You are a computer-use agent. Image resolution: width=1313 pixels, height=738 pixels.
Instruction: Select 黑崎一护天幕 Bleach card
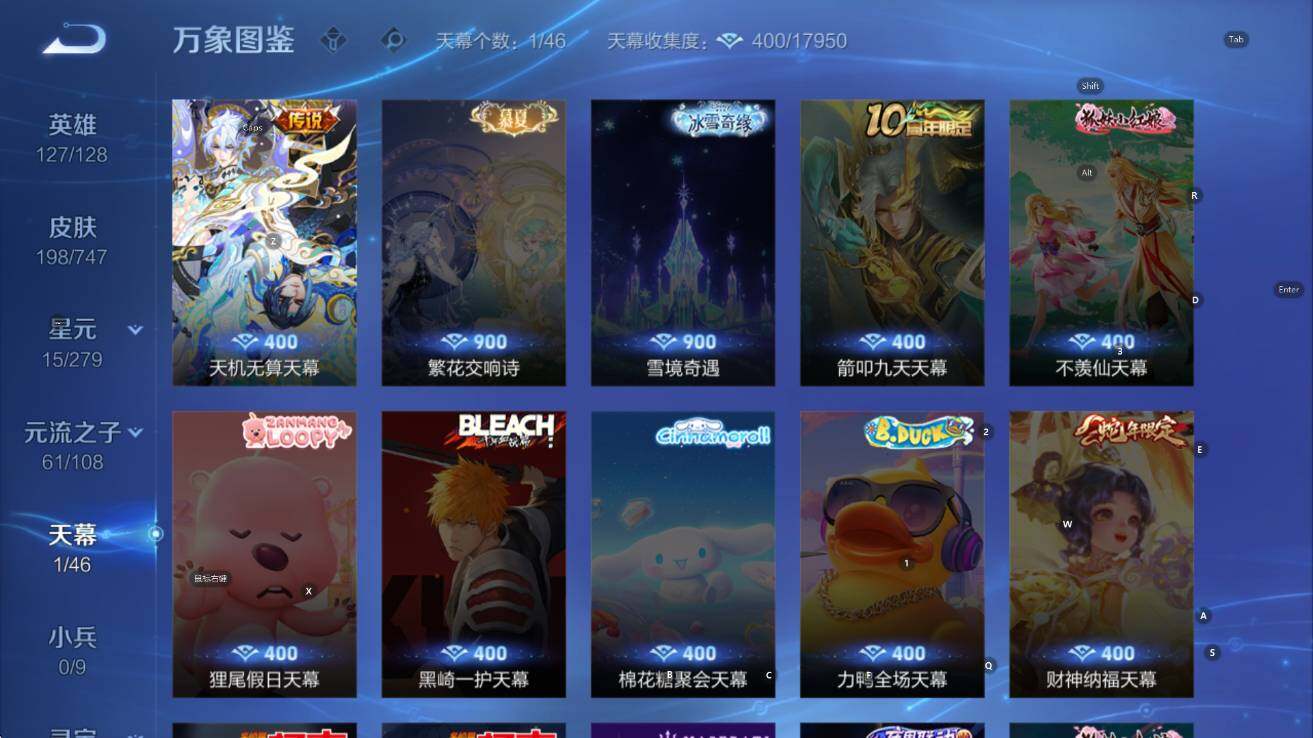coord(473,553)
